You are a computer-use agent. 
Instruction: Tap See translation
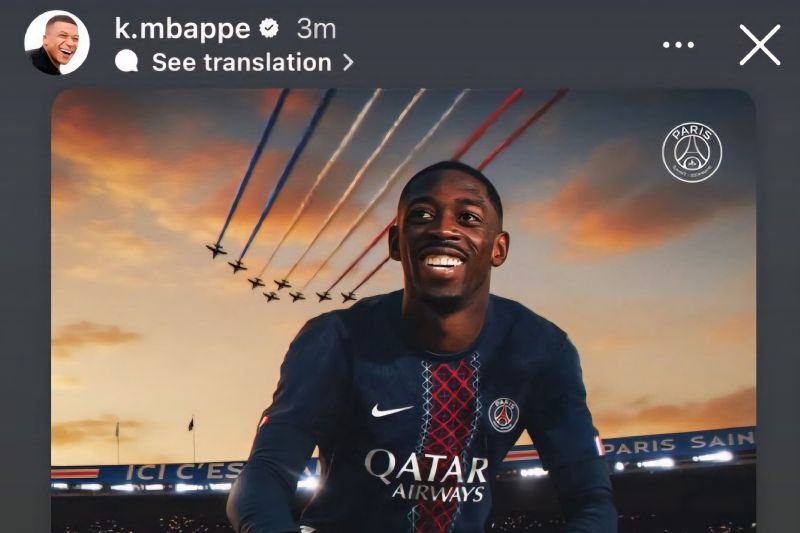240,62
